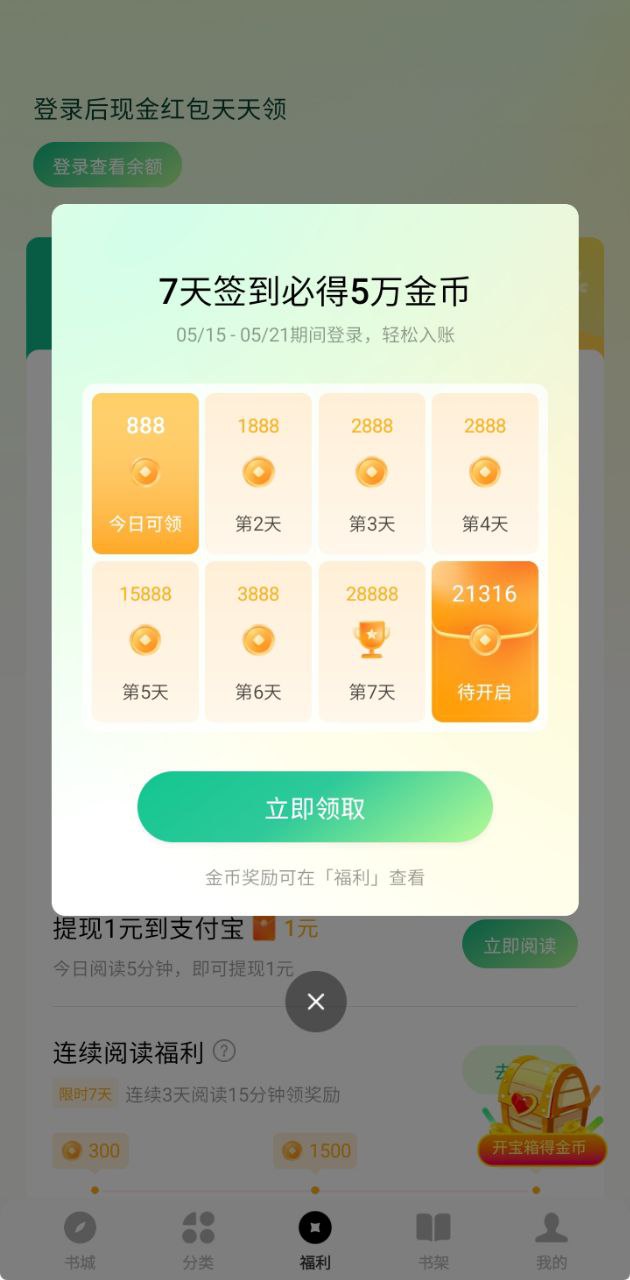Viewport: 630px width, 1280px height.
Task: Tap the 立即领取 button
Action: click(314, 807)
